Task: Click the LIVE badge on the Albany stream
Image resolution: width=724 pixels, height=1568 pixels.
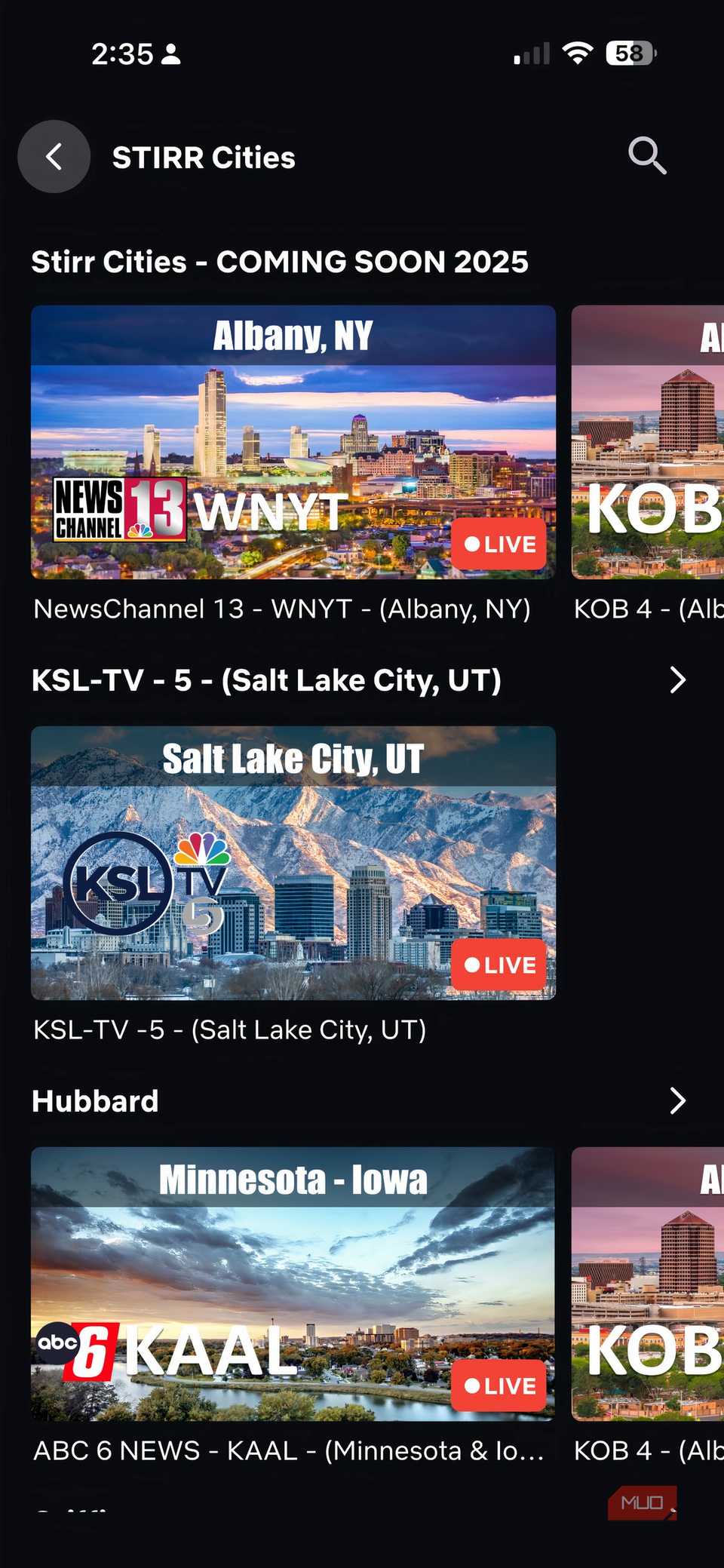Action: tap(498, 543)
